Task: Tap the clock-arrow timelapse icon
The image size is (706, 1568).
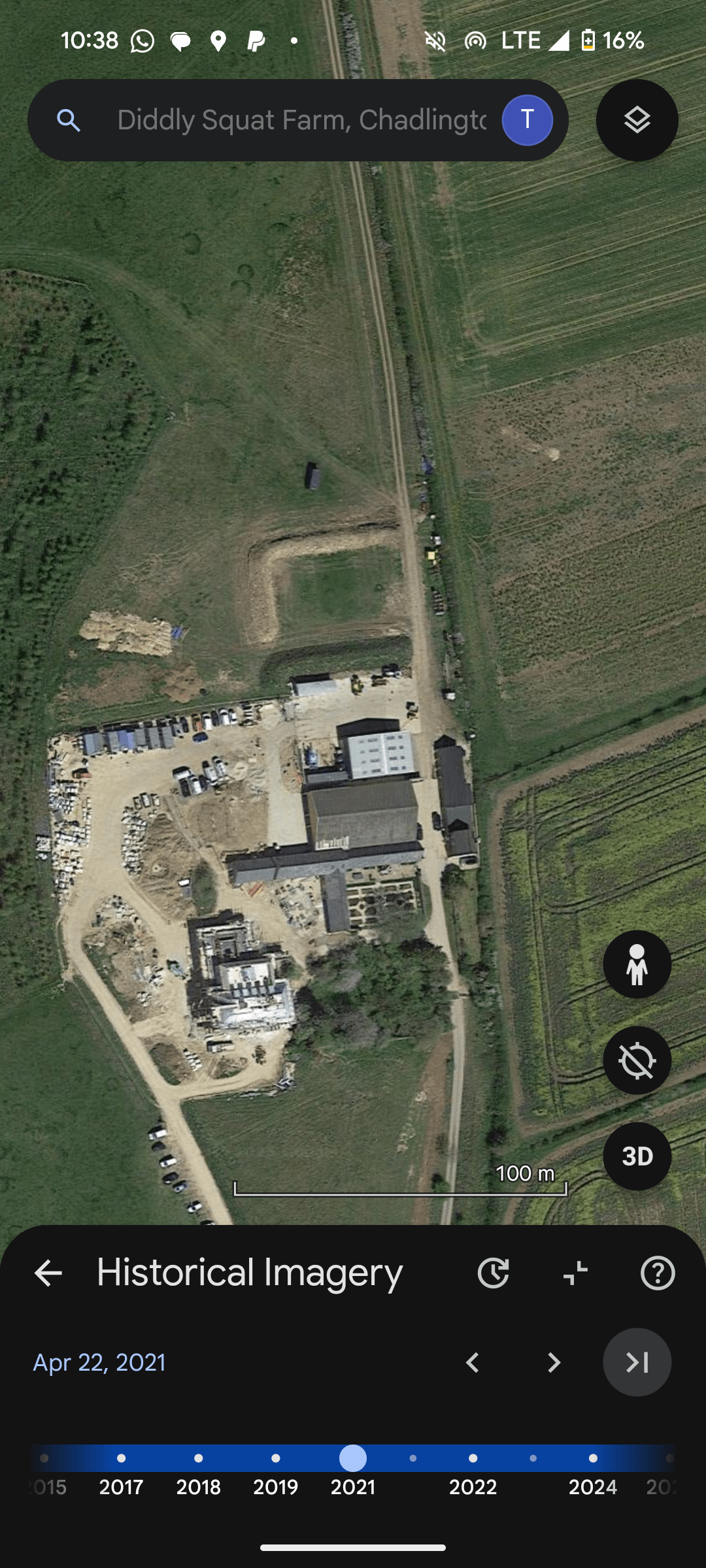Action: 493,1273
